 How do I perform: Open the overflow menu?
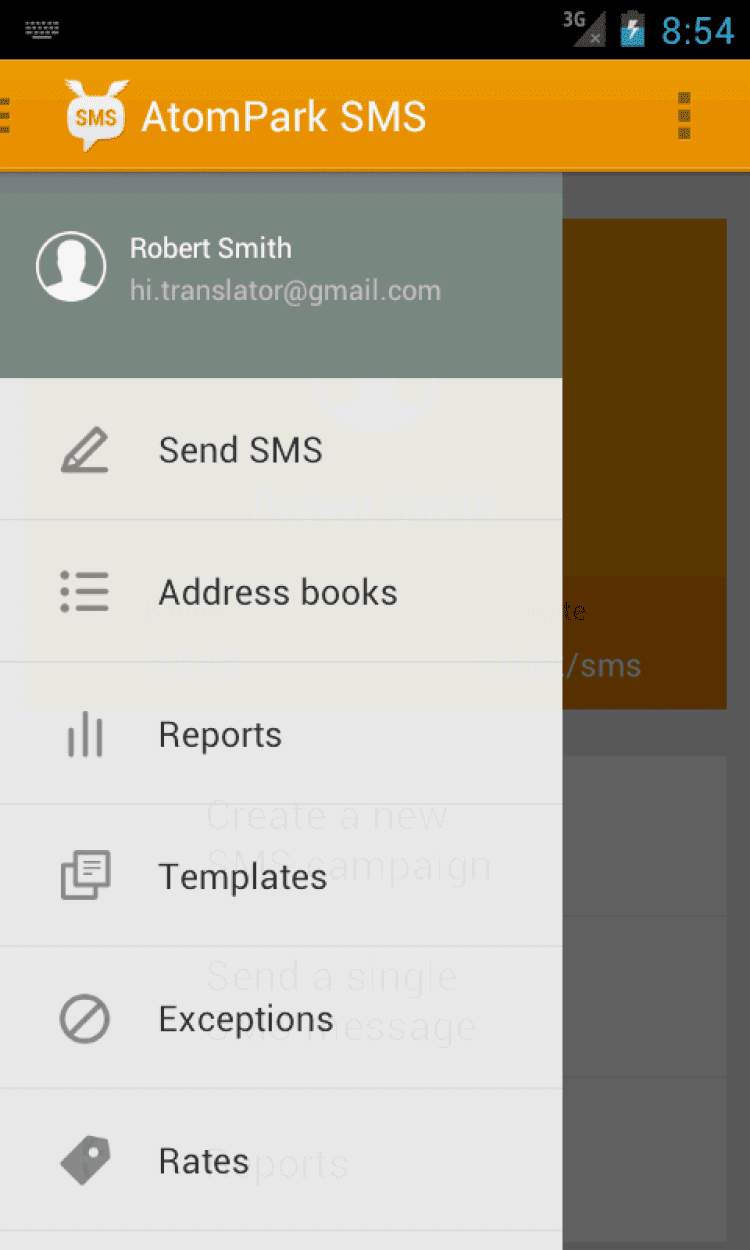tap(685, 116)
